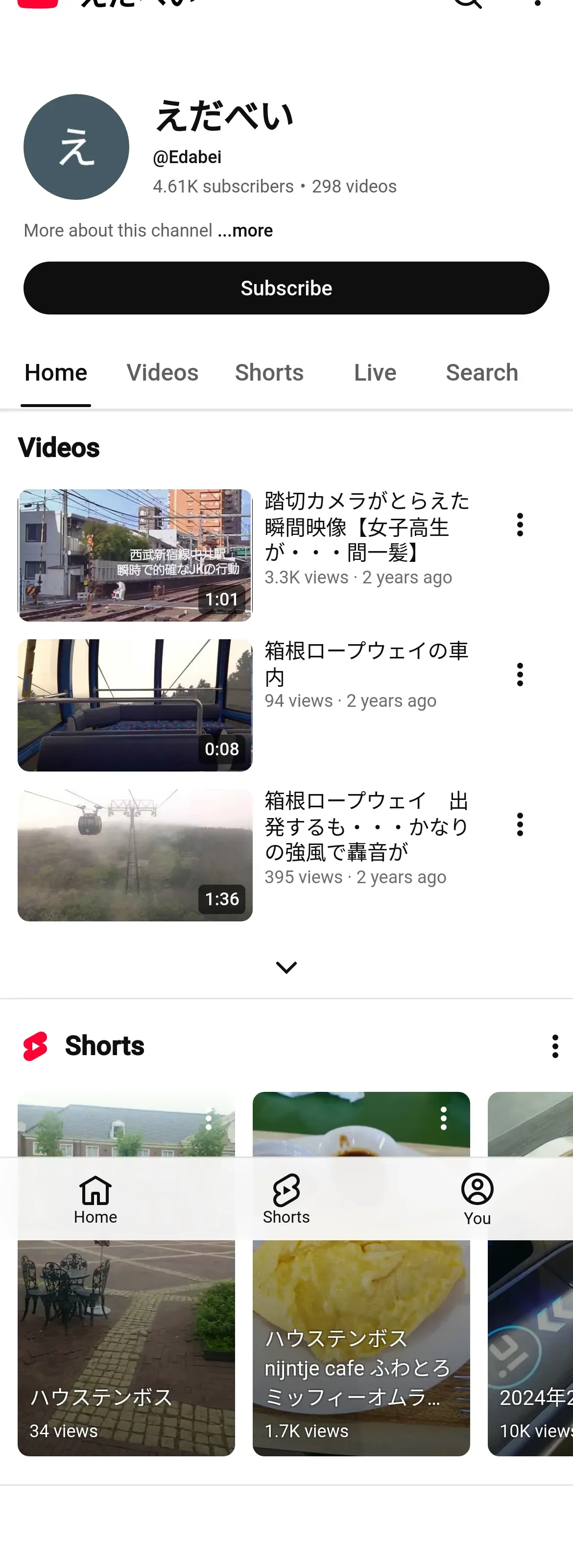Subscribe to the えだべい channel
Viewport: 573px width, 1568px height.
(x=286, y=288)
